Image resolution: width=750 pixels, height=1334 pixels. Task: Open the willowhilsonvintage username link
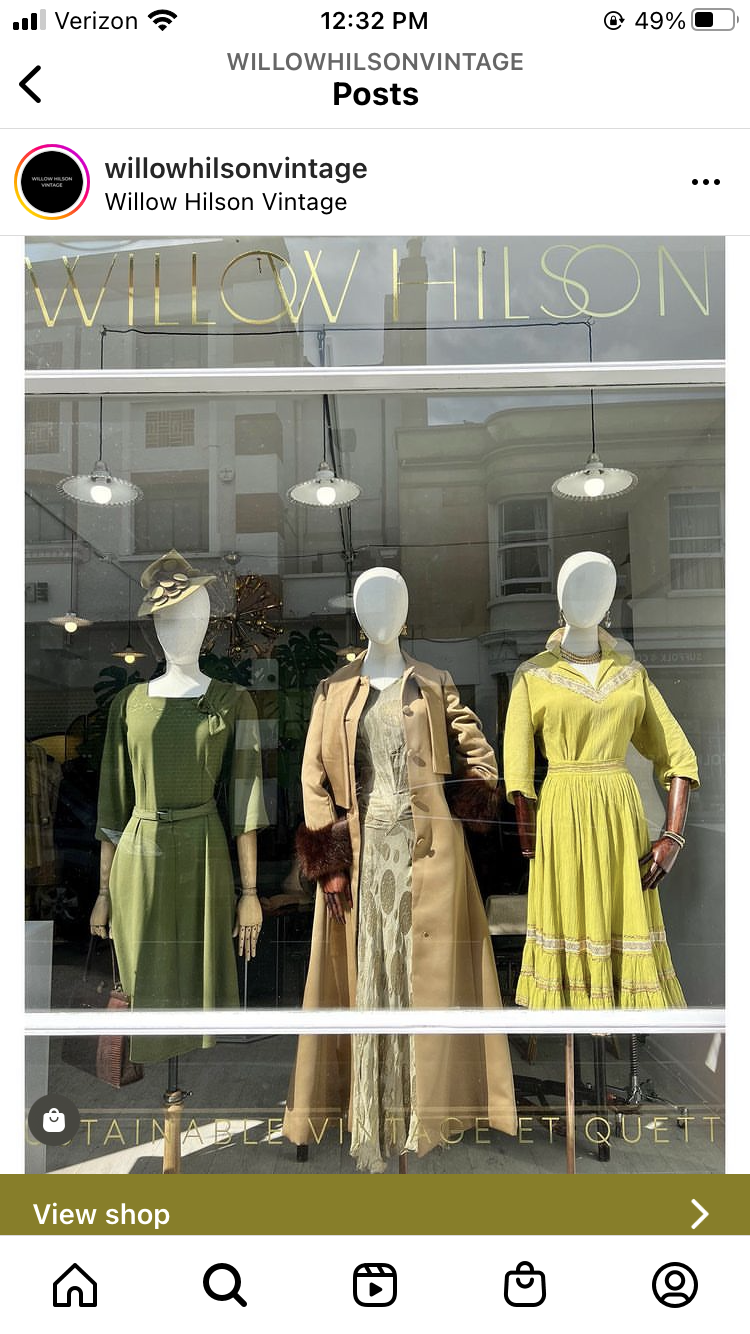236,168
